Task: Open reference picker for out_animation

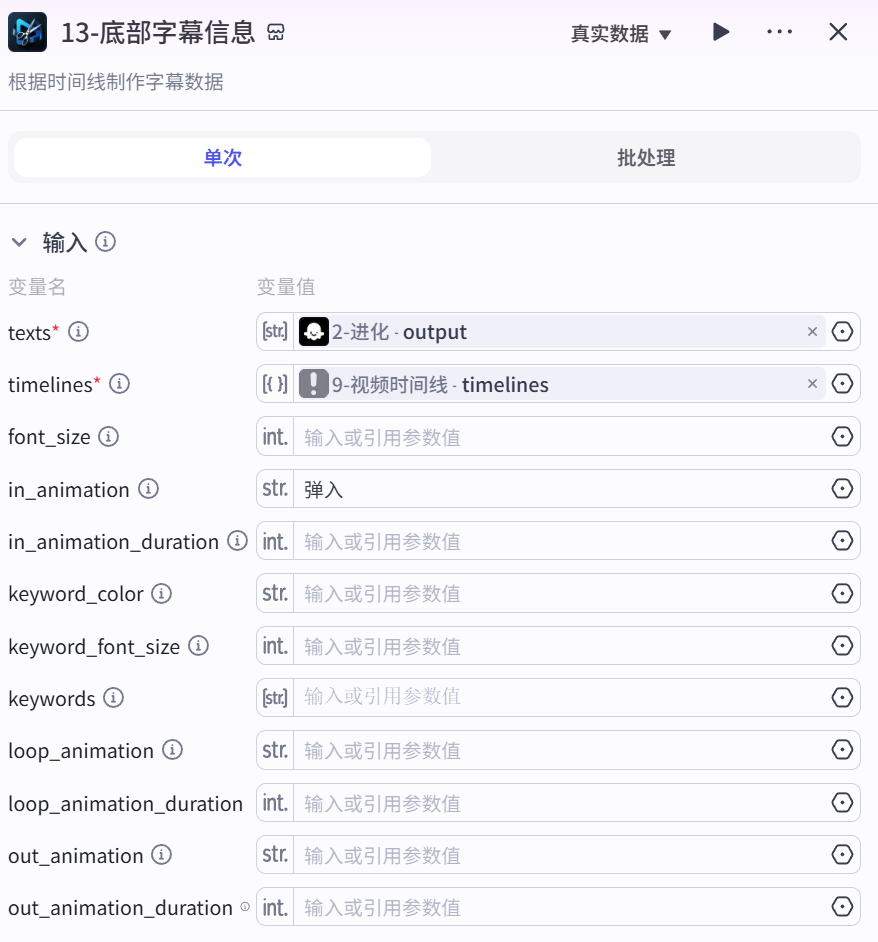Action: point(842,855)
